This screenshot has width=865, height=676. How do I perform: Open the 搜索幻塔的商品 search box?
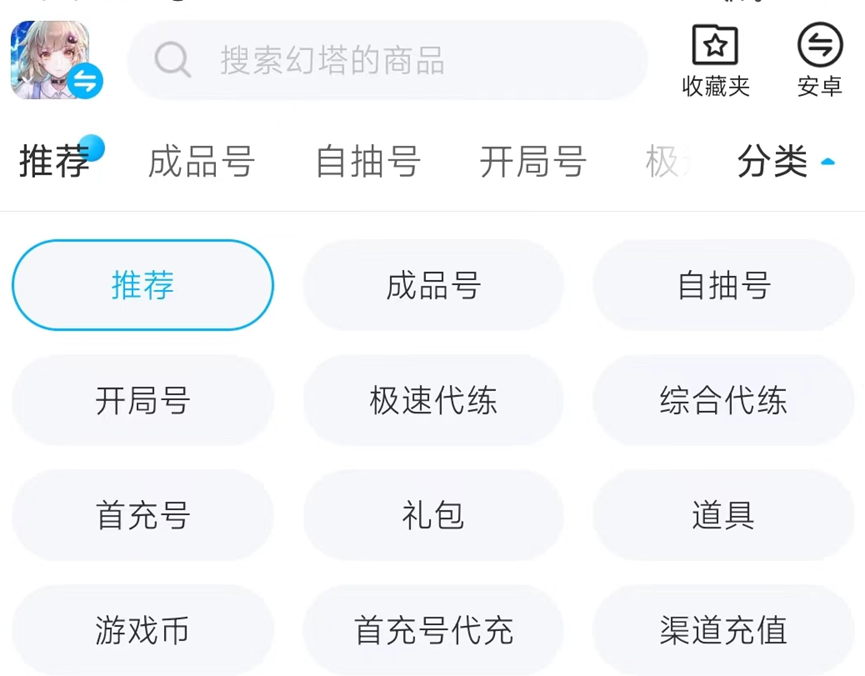coord(388,60)
